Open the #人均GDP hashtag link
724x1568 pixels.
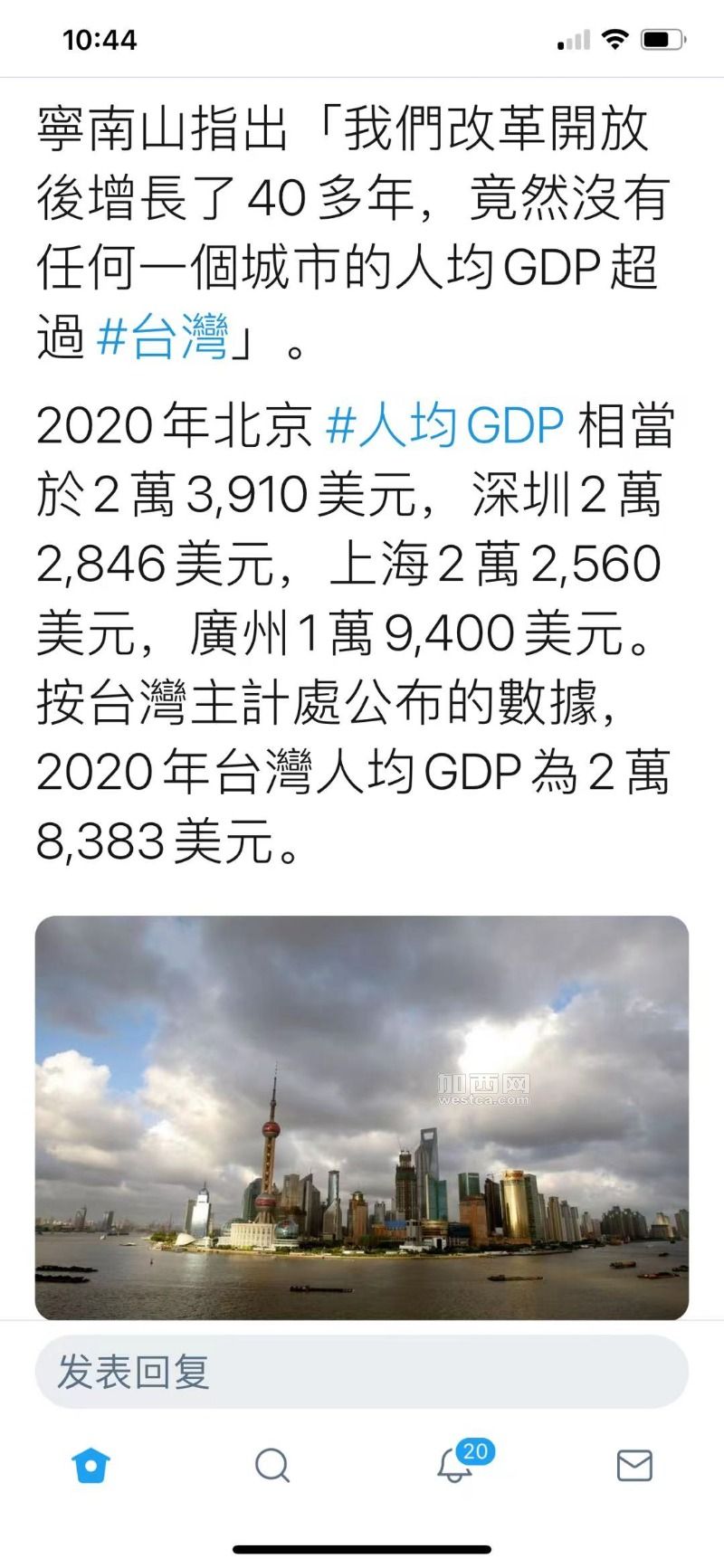click(444, 424)
